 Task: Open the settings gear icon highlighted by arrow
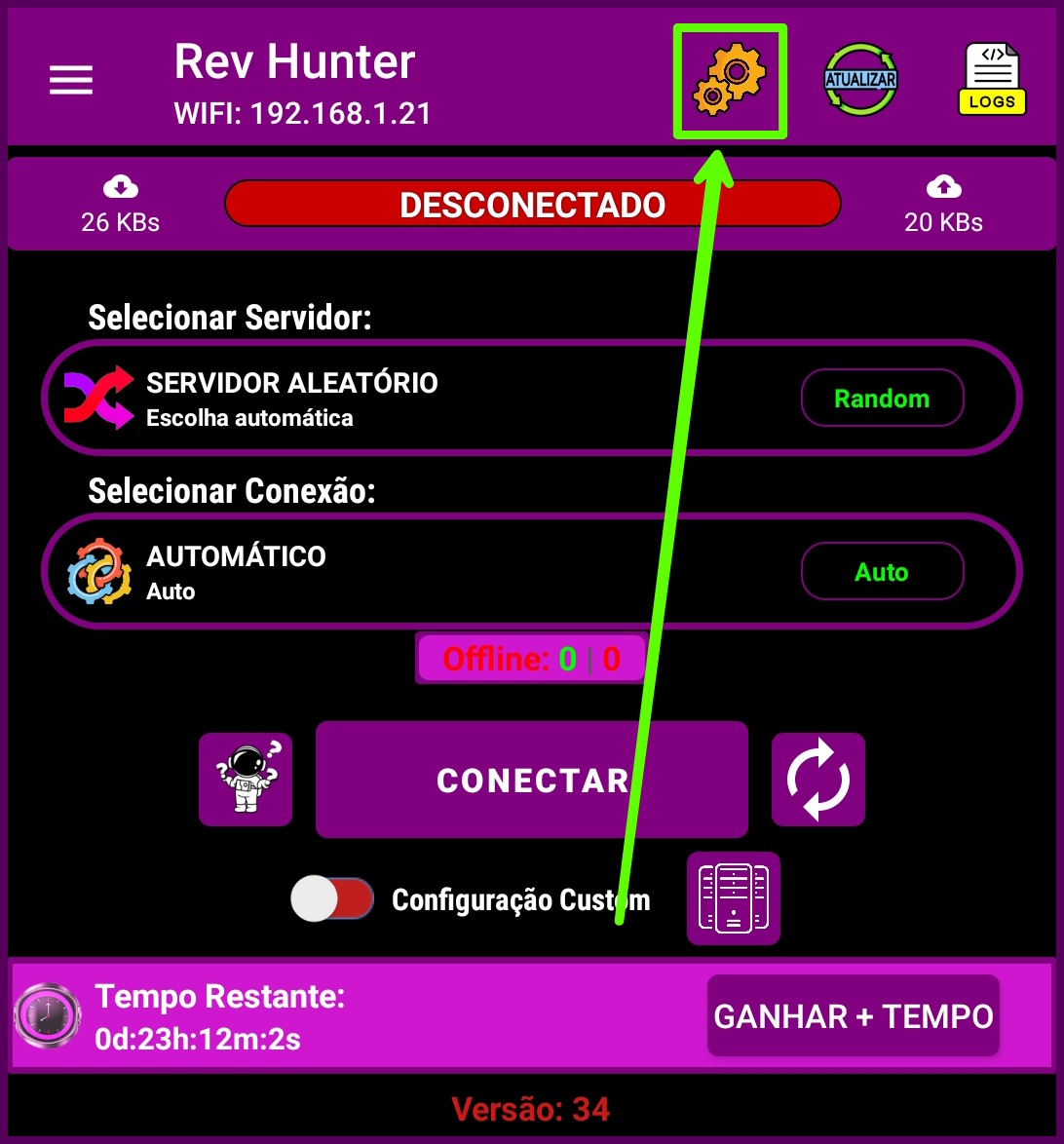coord(730,80)
